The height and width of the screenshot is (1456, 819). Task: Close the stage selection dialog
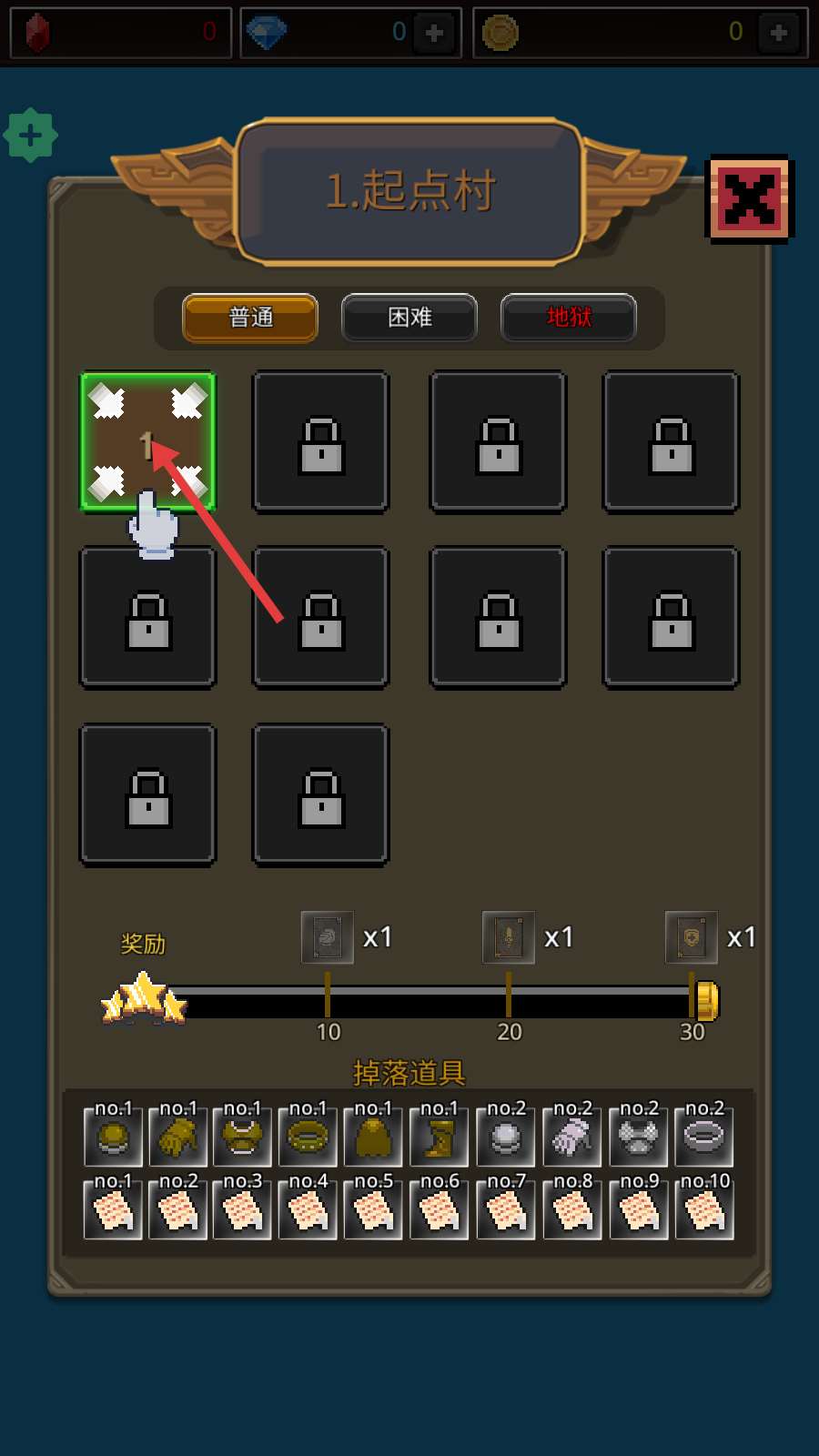tap(749, 198)
